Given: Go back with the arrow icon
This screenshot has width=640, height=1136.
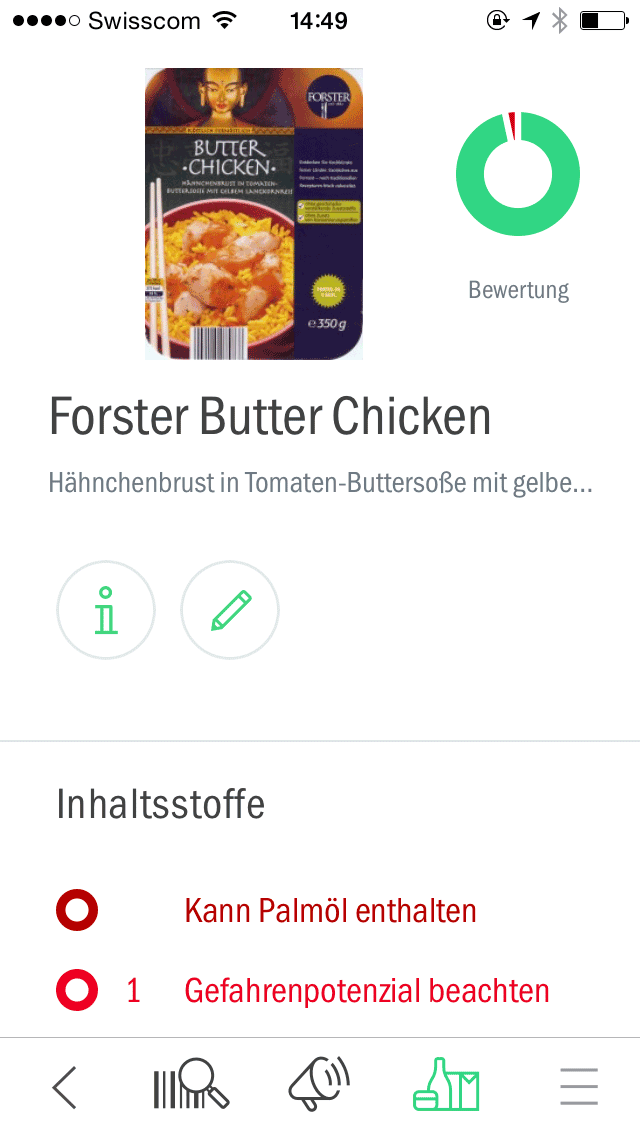Looking at the screenshot, I should (x=65, y=1087).
